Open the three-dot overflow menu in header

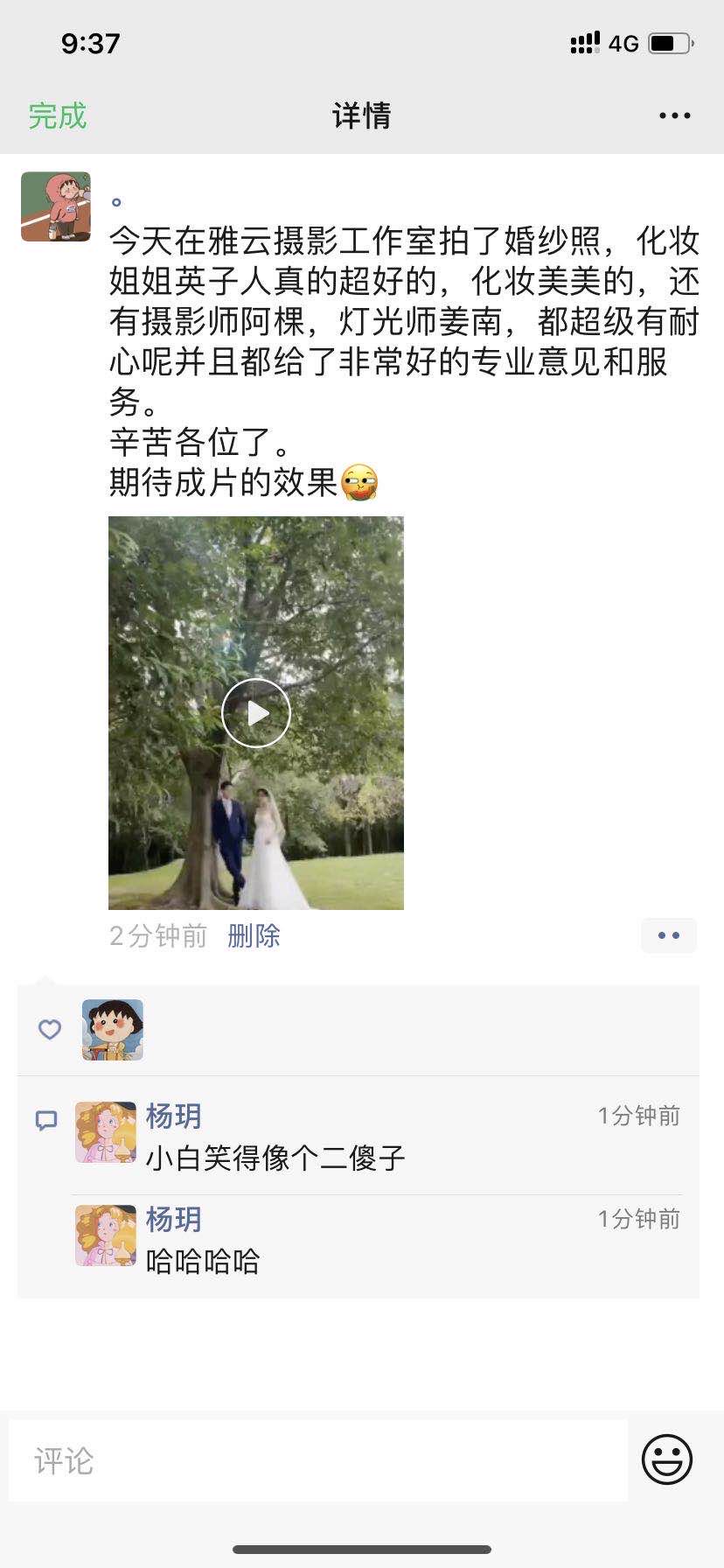click(x=674, y=115)
